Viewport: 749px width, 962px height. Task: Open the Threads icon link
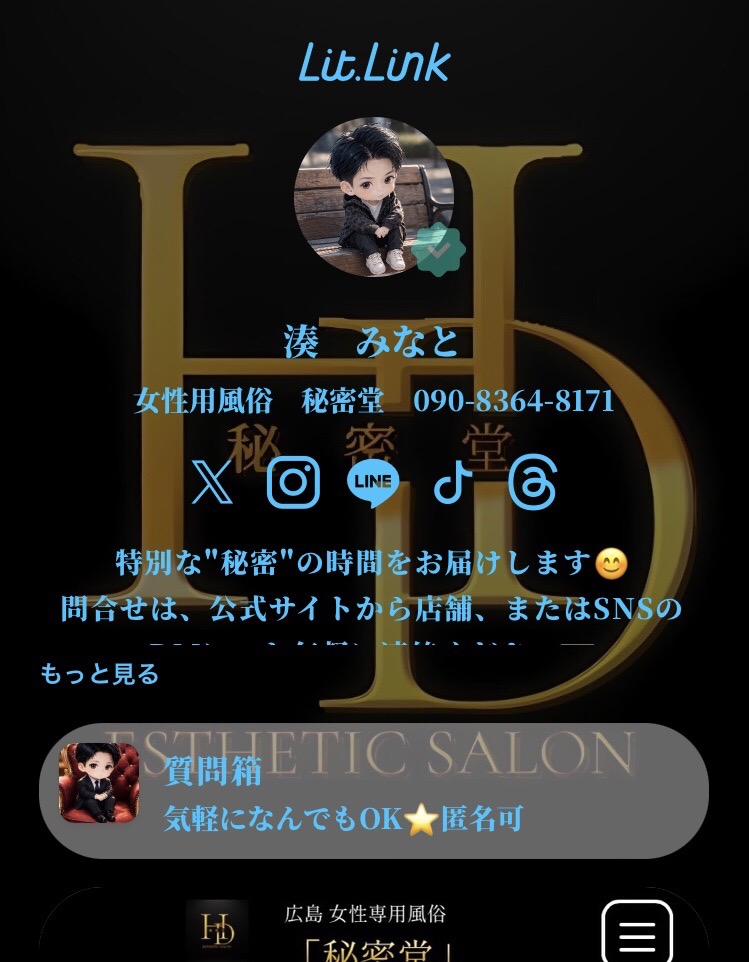[532, 482]
